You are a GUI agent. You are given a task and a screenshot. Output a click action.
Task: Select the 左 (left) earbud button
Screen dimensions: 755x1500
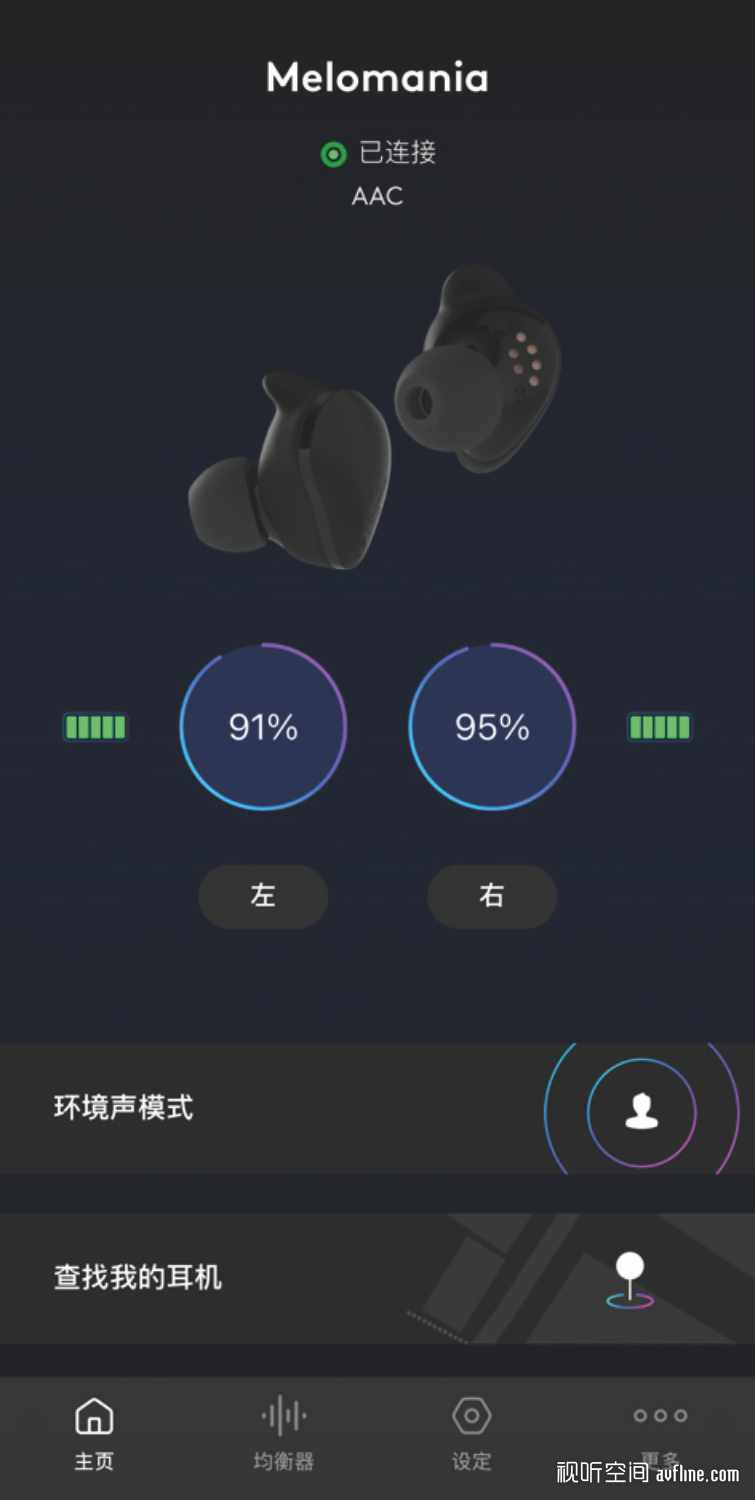point(263,896)
